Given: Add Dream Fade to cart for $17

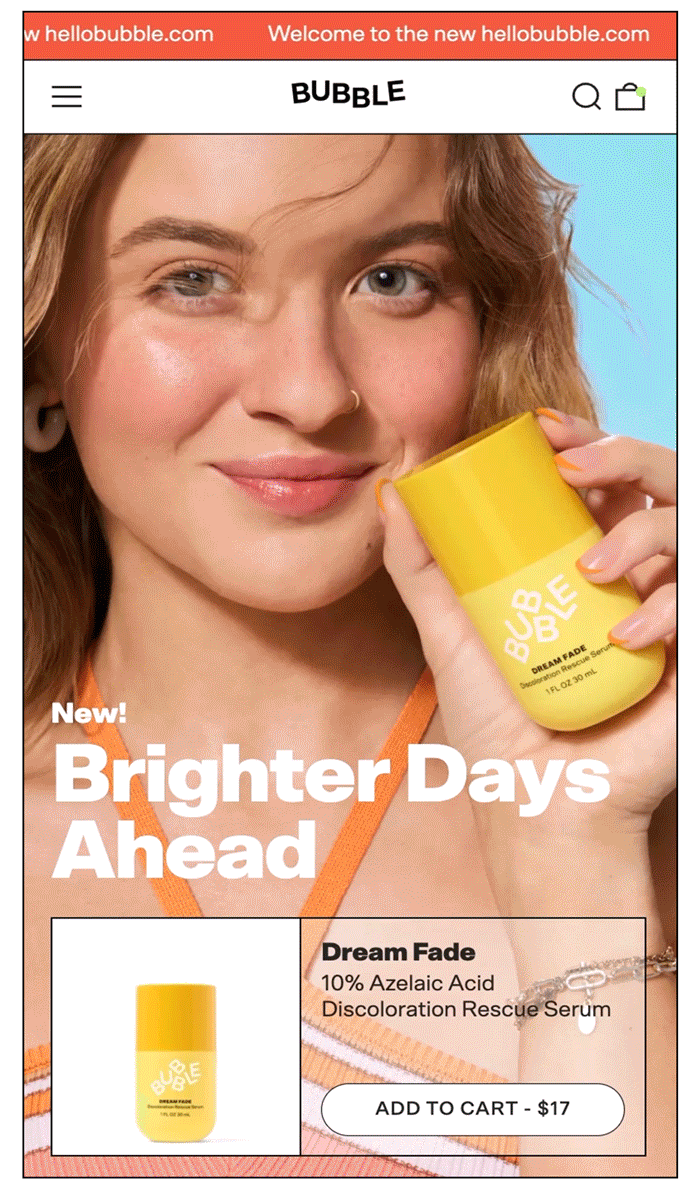Looking at the screenshot, I should (473, 1109).
